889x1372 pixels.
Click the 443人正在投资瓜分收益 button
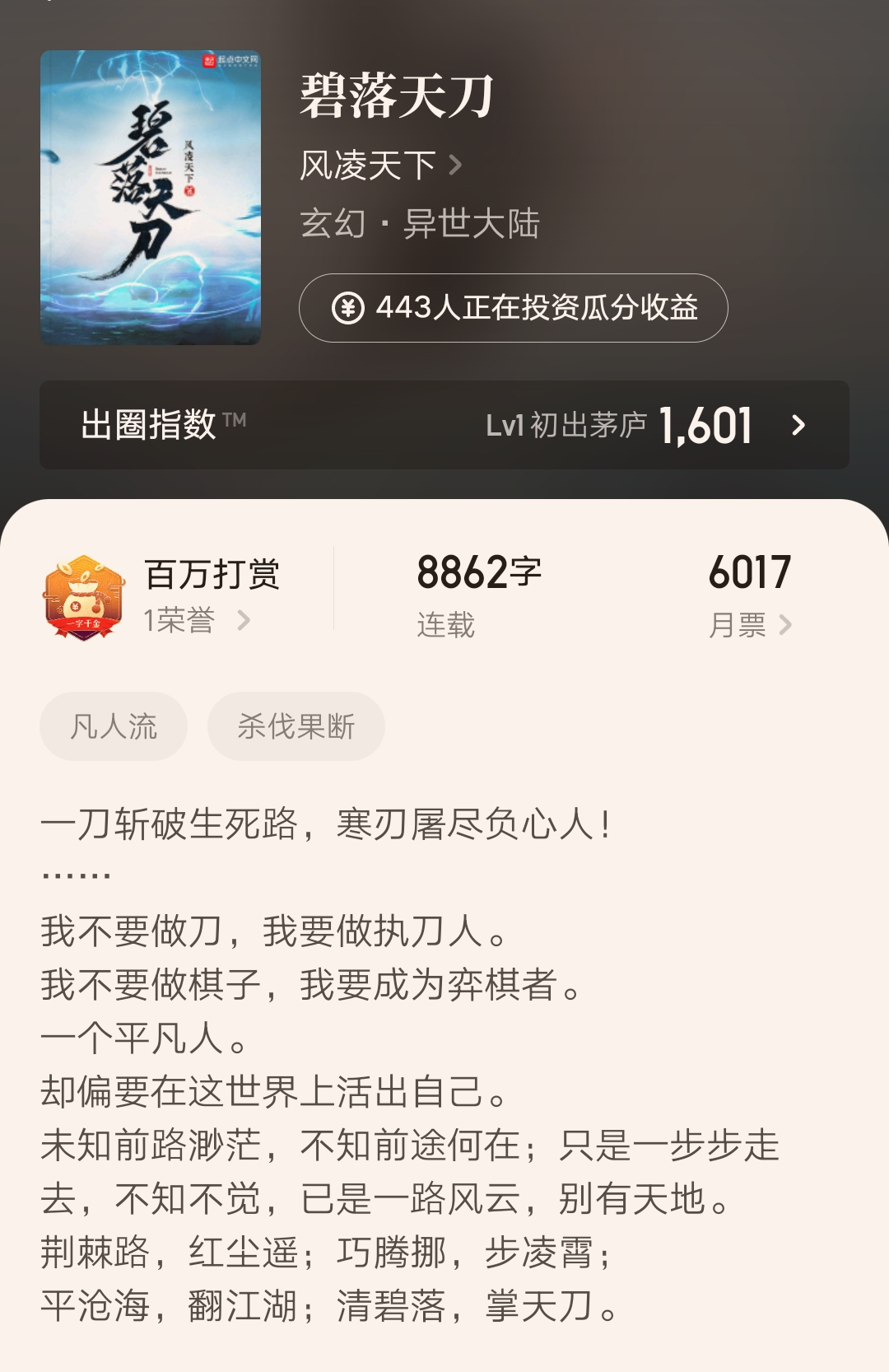click(x=510, y=309)
